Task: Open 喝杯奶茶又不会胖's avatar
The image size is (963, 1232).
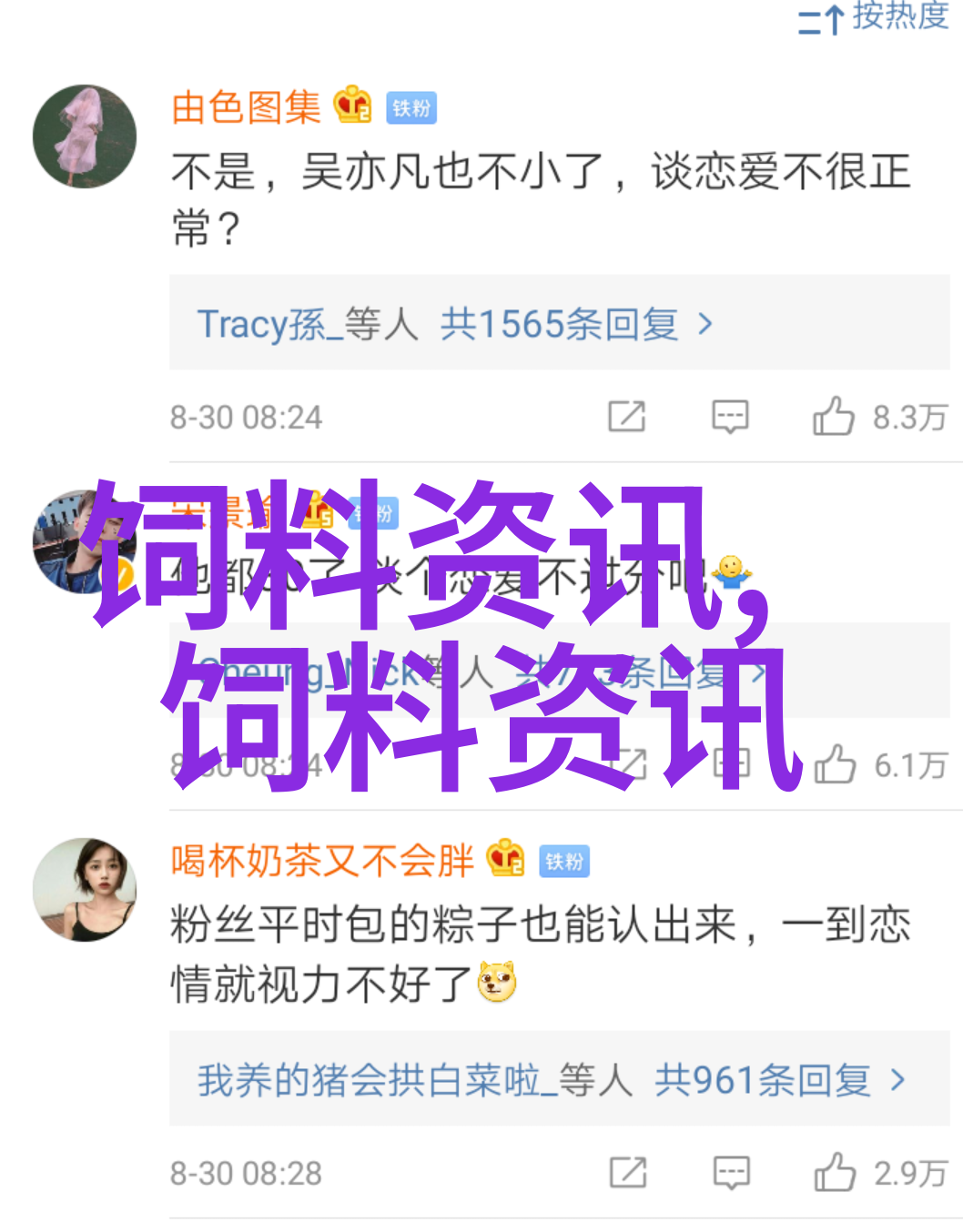Action: coord(85,889)
